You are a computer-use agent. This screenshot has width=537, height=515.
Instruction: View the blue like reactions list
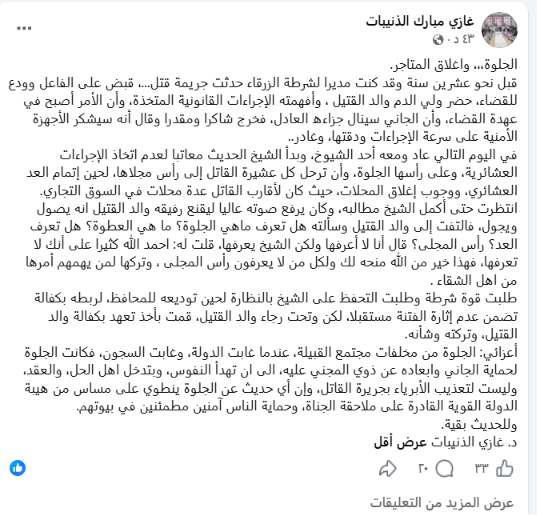[x=17, y=468]
